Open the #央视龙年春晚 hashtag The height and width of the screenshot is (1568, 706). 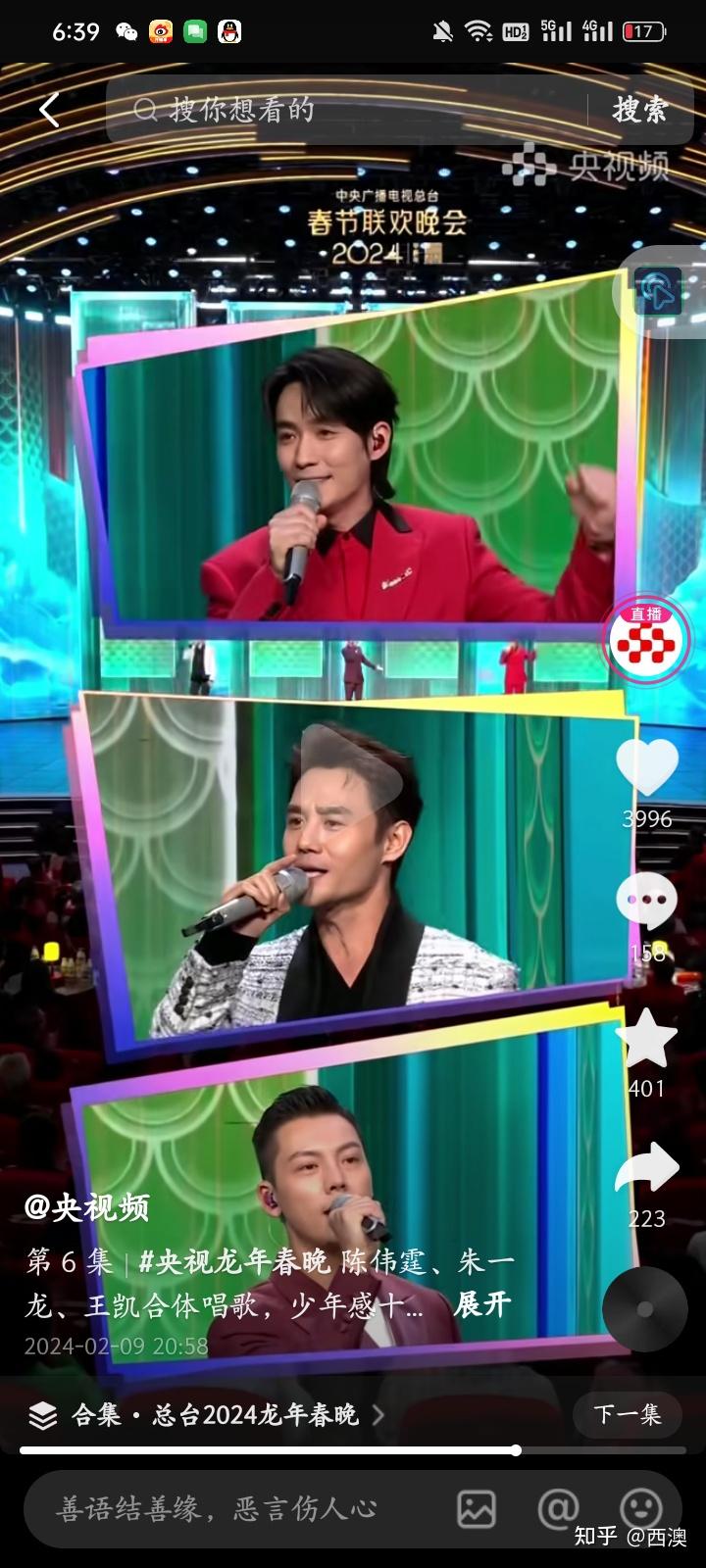coord(233,1262)
